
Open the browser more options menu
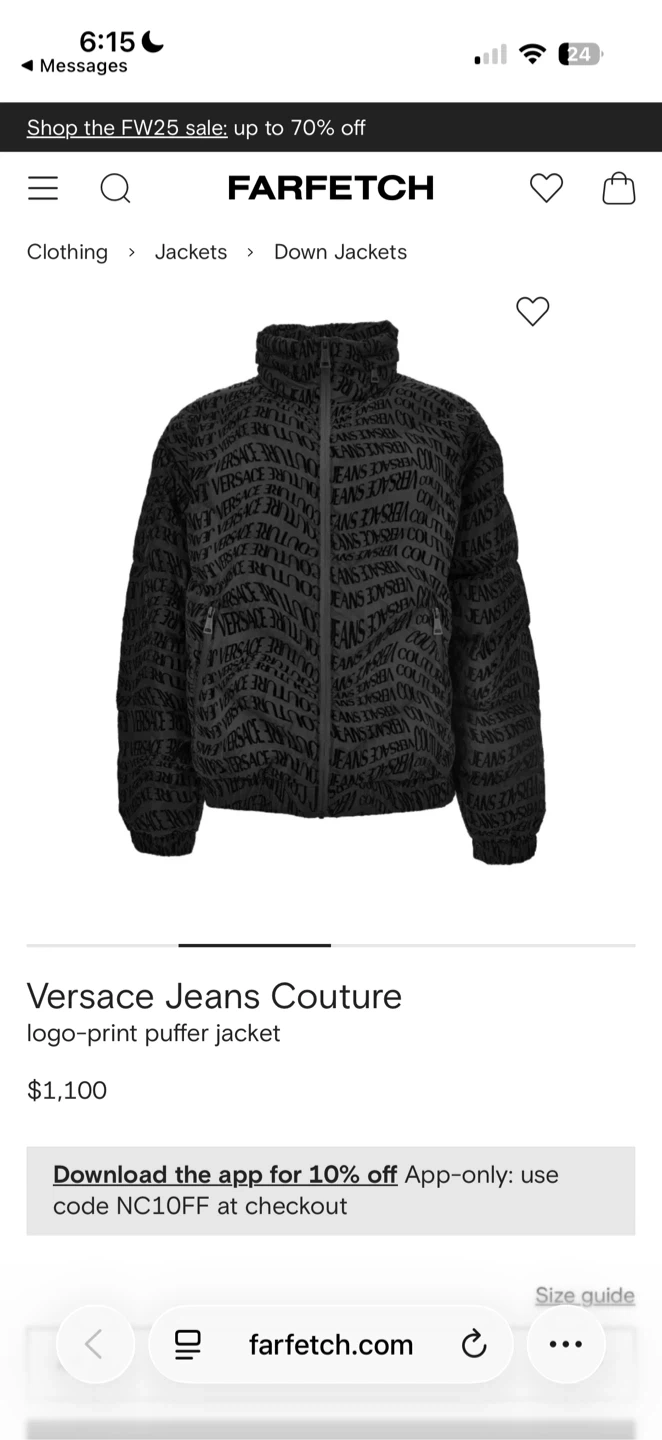tap(566, 1344)
